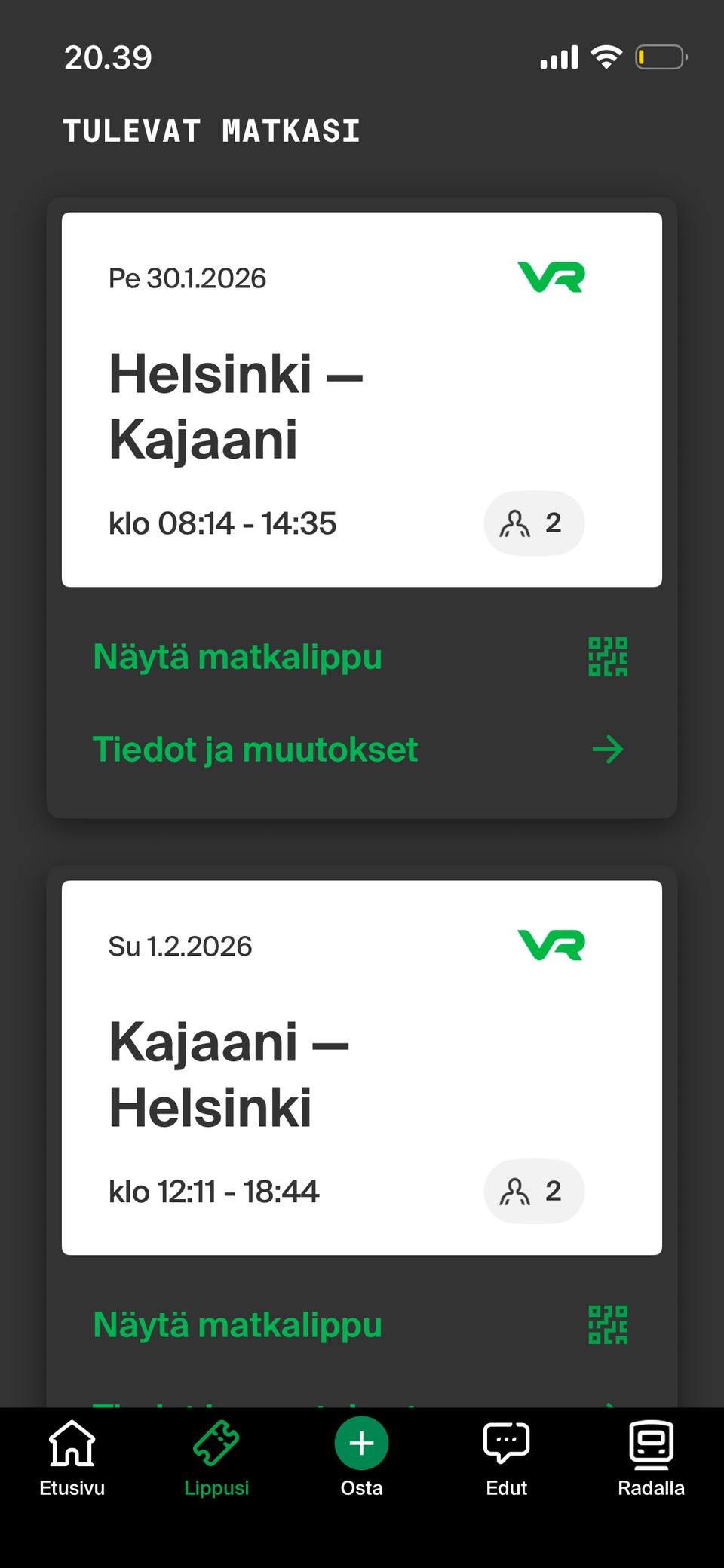Click the VR logo on the first ticket
This screenshot has height=1568, width=724.
[x=552, y=277]
